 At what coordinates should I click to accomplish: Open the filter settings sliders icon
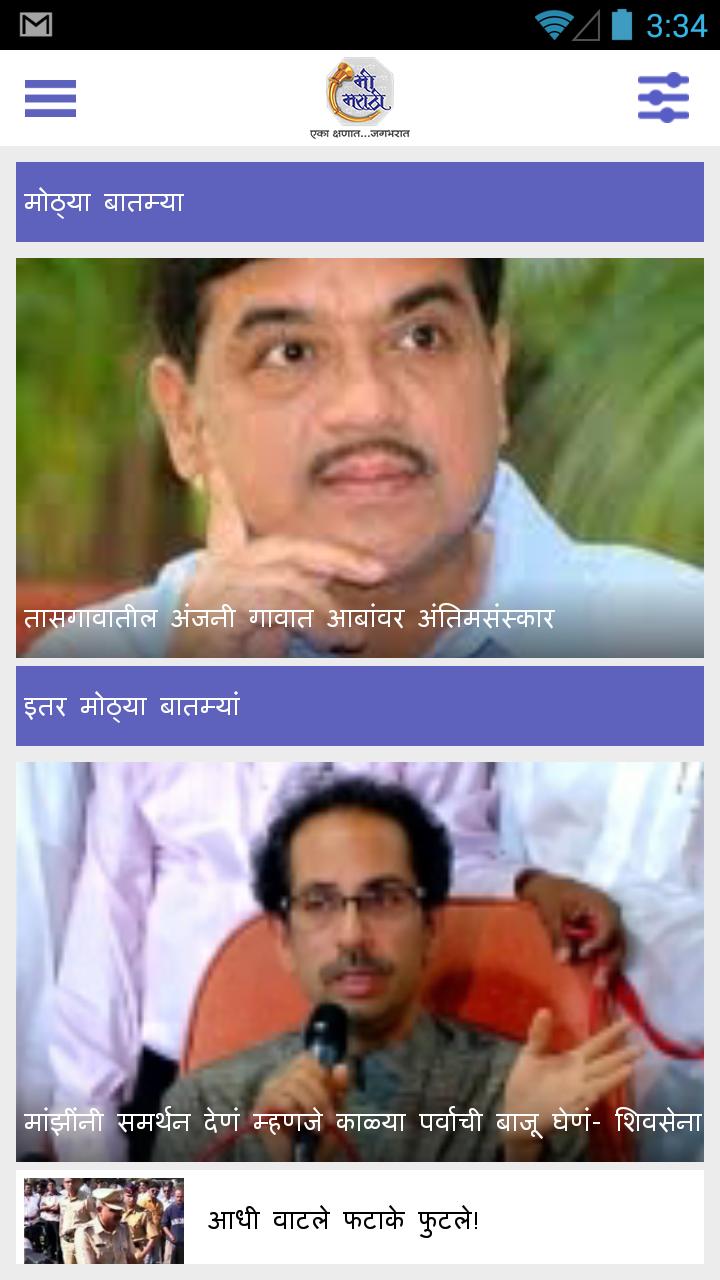point(663,98)
